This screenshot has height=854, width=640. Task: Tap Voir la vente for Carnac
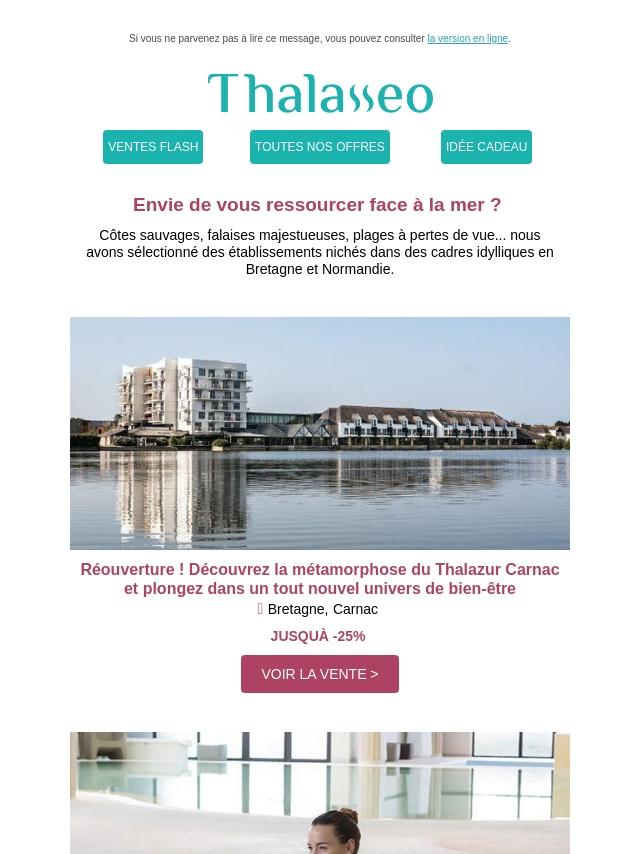(x=320, y=674)
